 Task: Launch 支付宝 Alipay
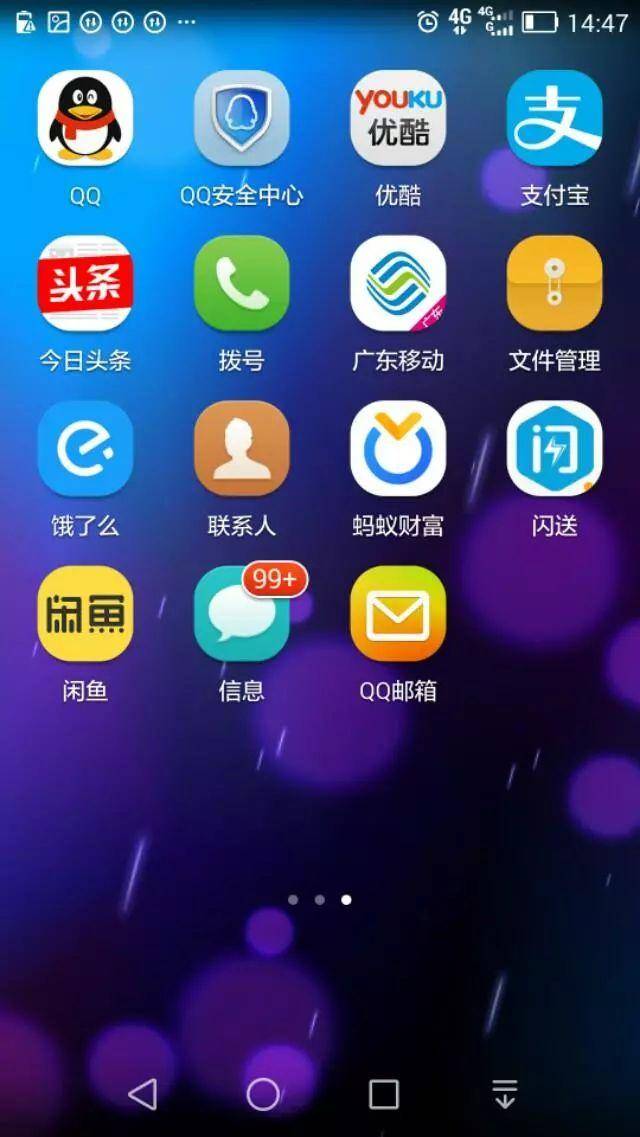554,118
